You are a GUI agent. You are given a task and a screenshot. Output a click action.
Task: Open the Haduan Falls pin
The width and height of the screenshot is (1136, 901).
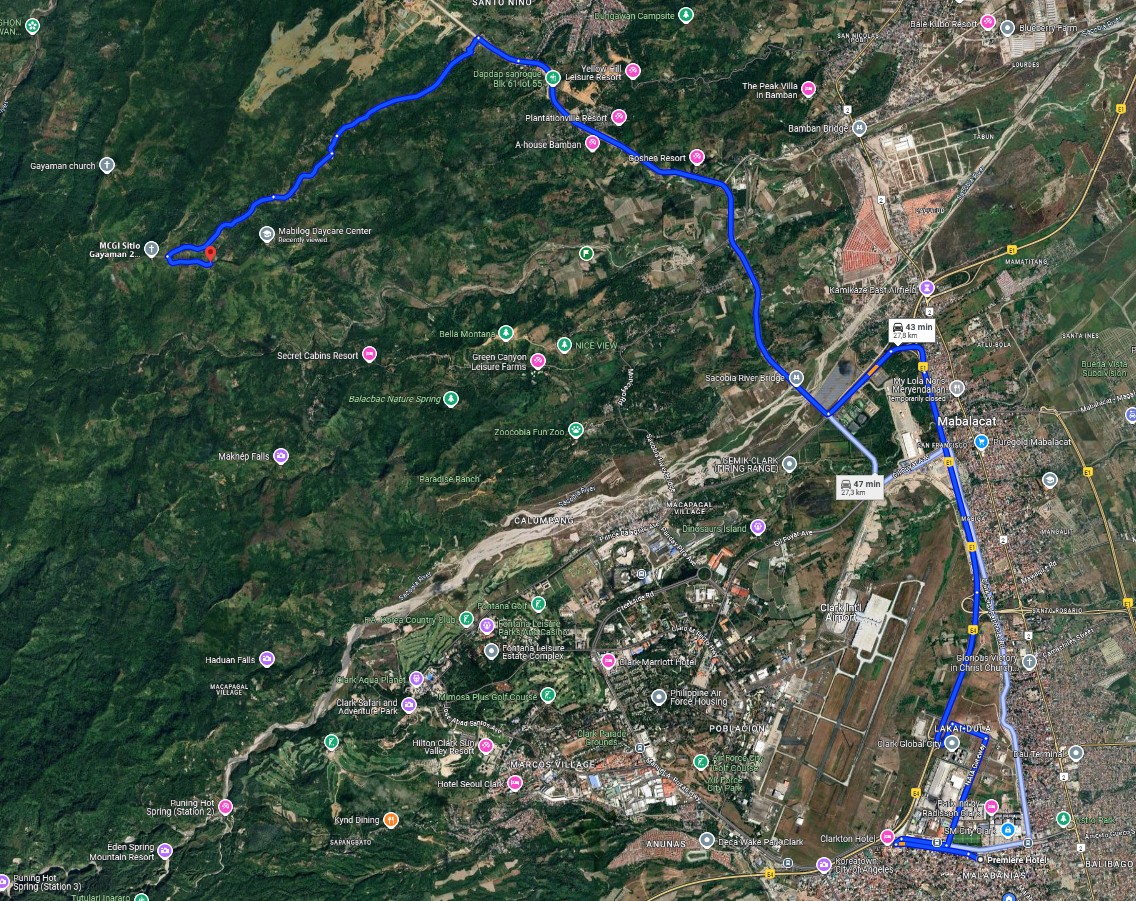(266, 659)
